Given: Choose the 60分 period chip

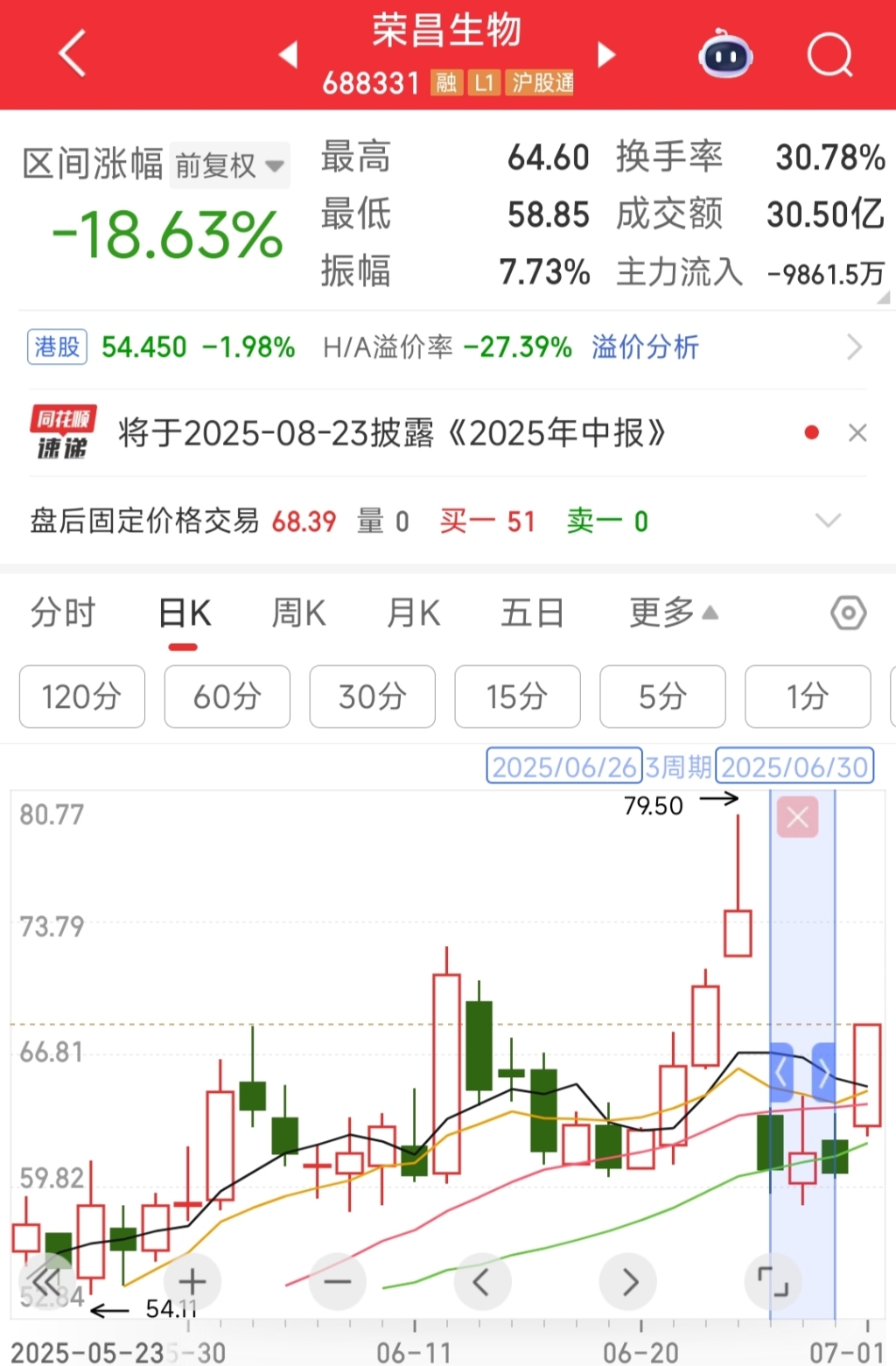Looking at the screenshot, I should click(227, 697).
